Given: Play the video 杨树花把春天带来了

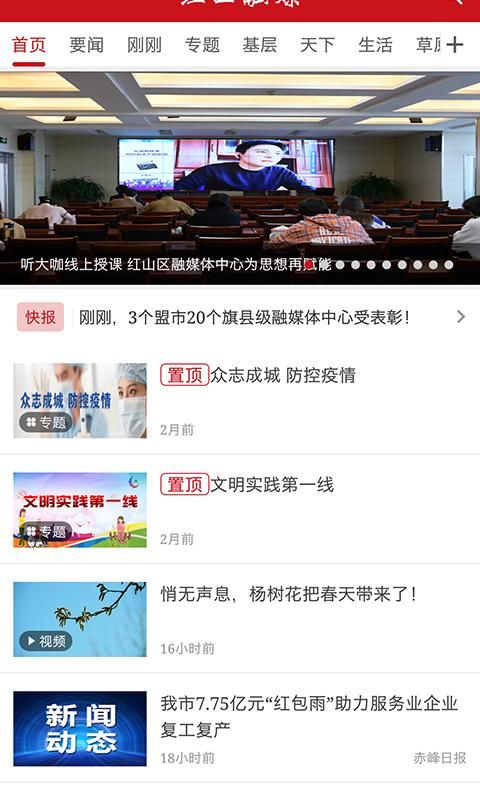Looking at the screenshot, I should [x=240, y=619].
